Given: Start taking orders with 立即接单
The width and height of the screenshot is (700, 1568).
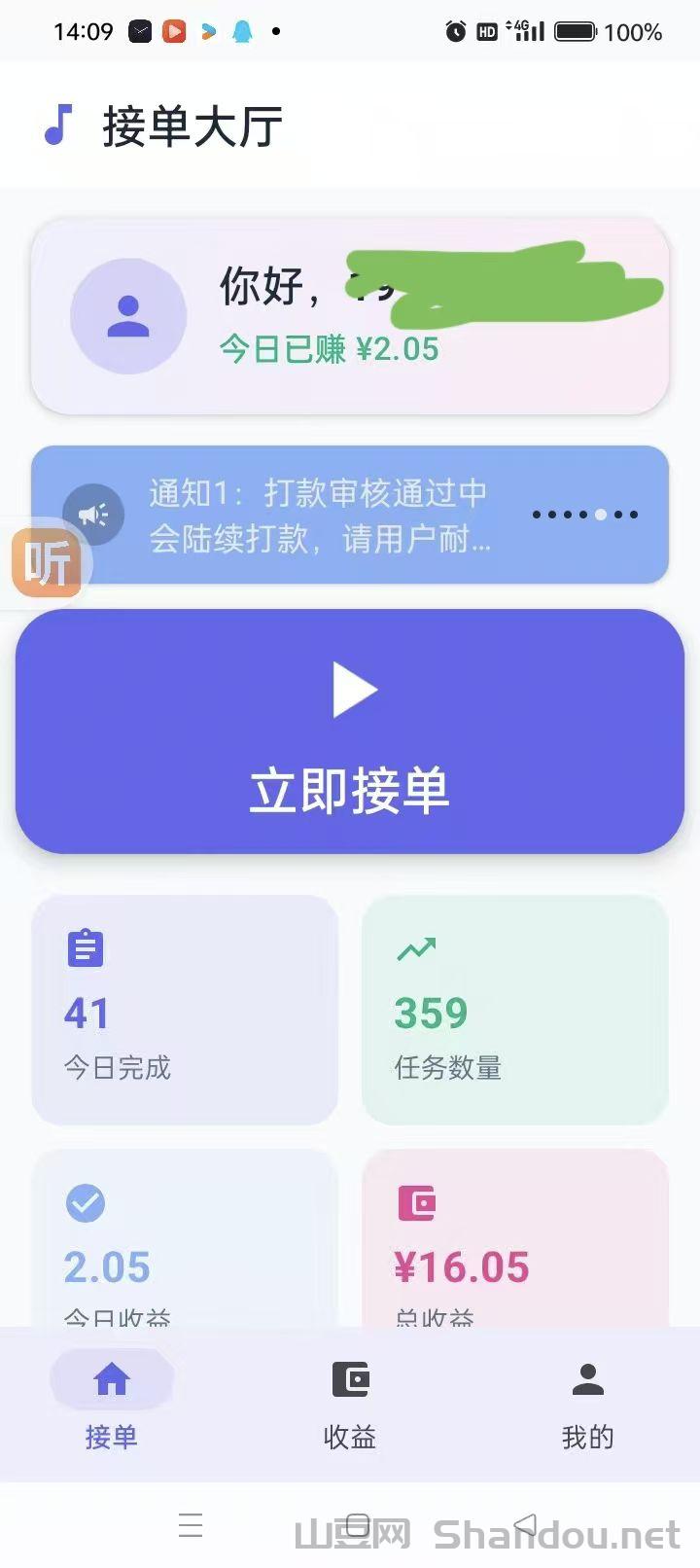Looking at the screenshot, I should pyautogui.click(x=350, y=731).
